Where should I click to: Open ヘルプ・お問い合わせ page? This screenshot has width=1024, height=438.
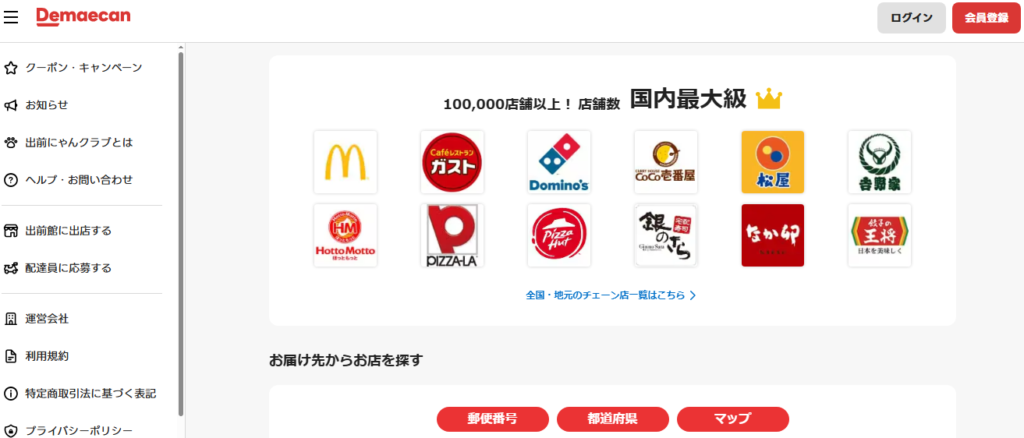click(78, 180)
